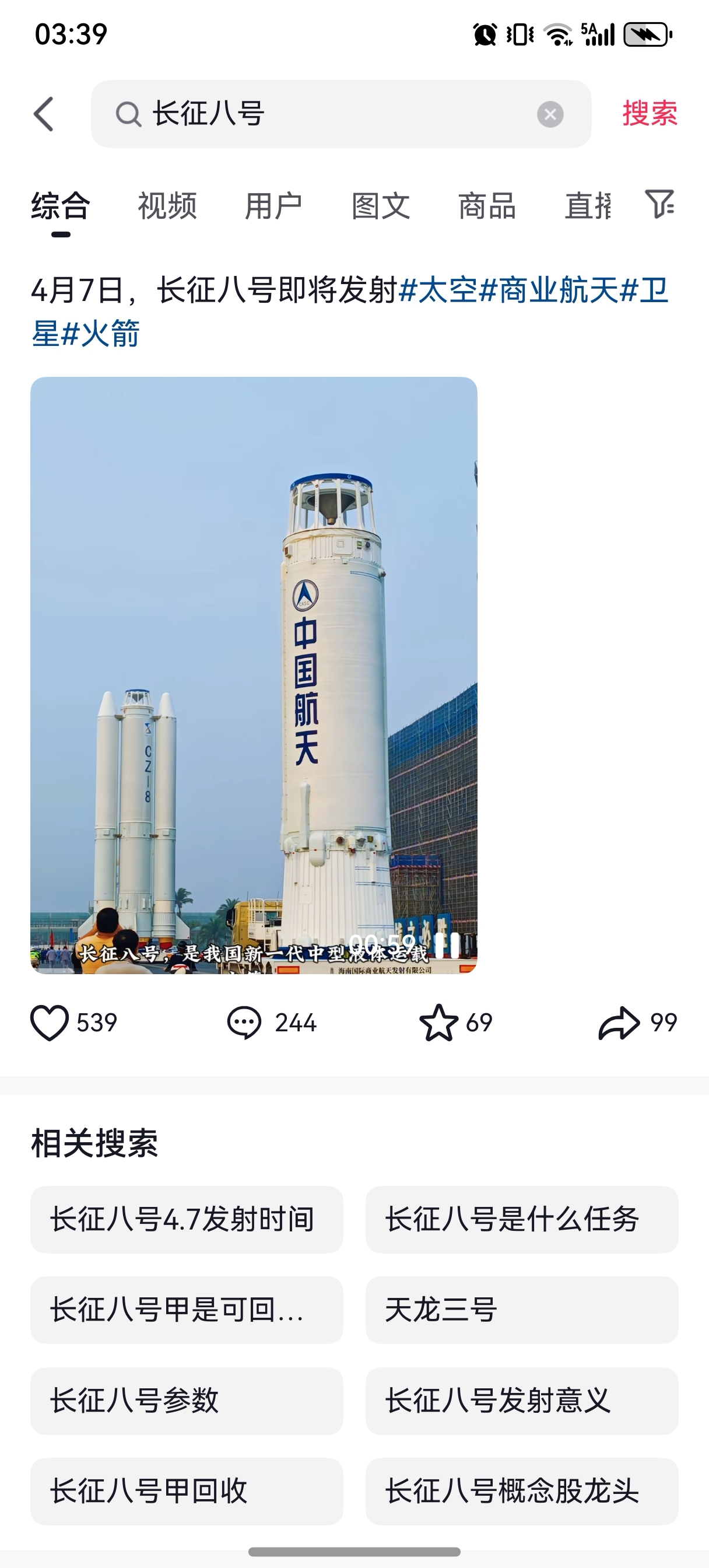Open the #太空 hashtag link
This screenshot has width=709, height=1568.
pyautogui.click(x=438, y=290)
